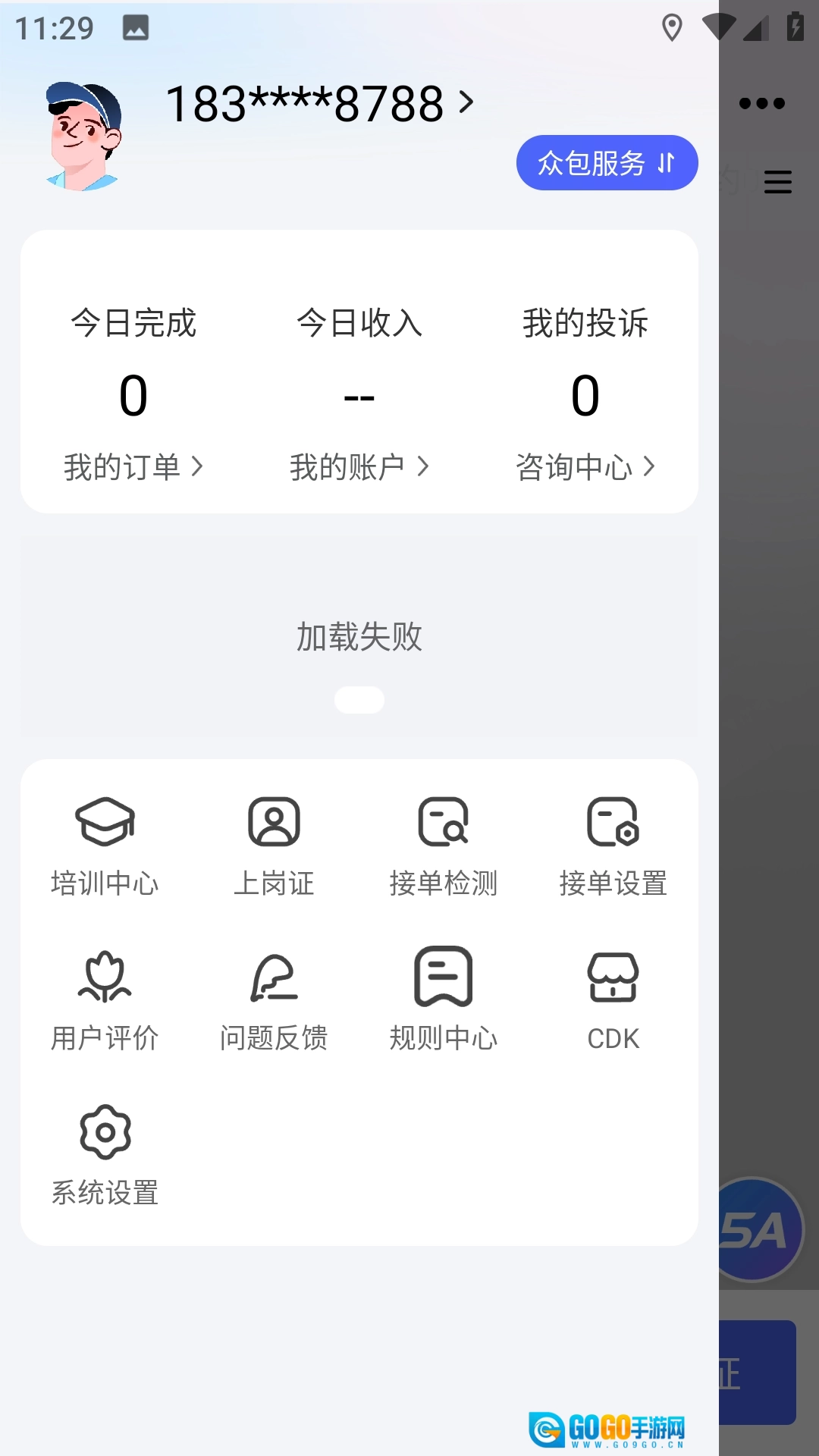This screenshot has width=819, height=1456.
Task: Go to 咨询中心 consultation center
Action: tap(585, 466)
